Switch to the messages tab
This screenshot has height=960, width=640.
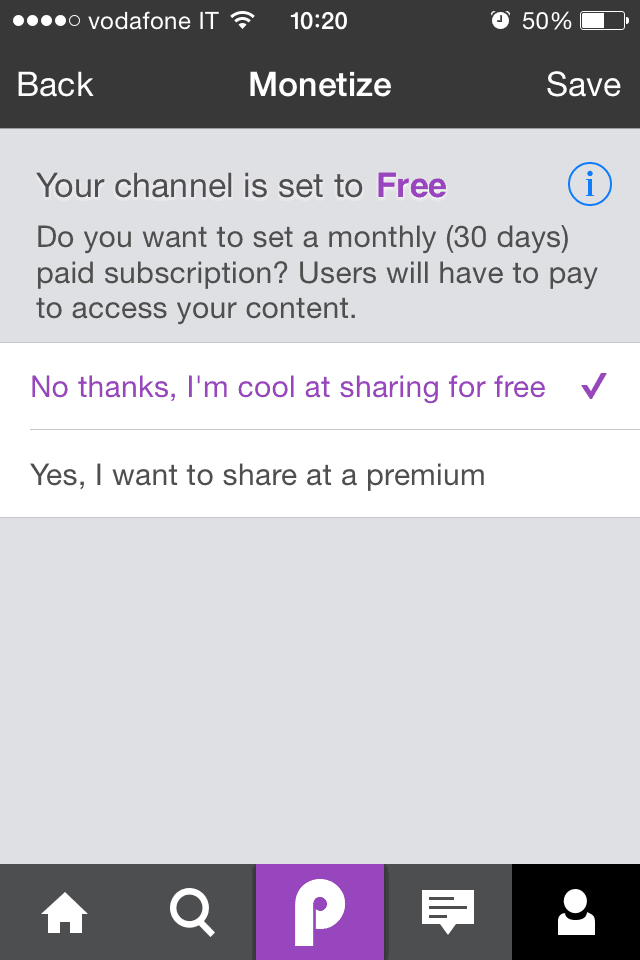[x=448, y=912]
